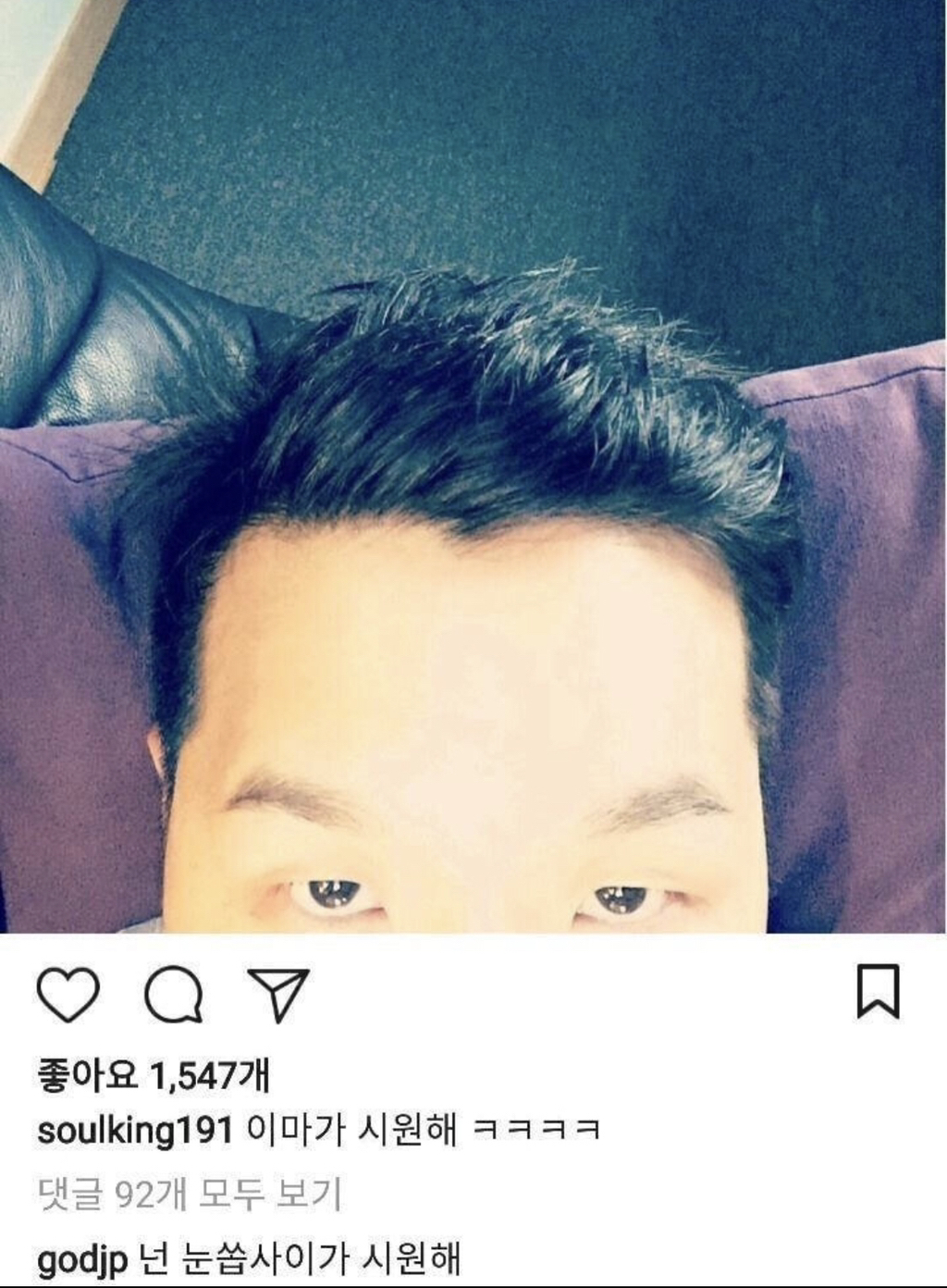View the list of 1,547 likes
Screen dimensions: 947x1288
tap(154, 1075)
